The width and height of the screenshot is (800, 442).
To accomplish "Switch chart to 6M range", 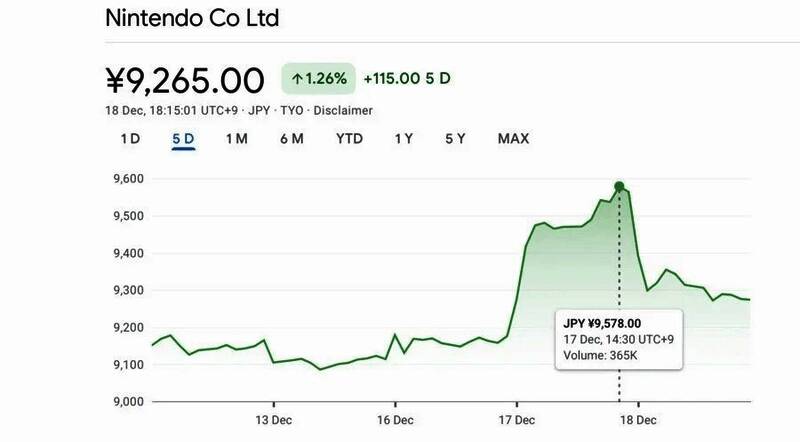I will pyautogui.click(x=291, y=138).
